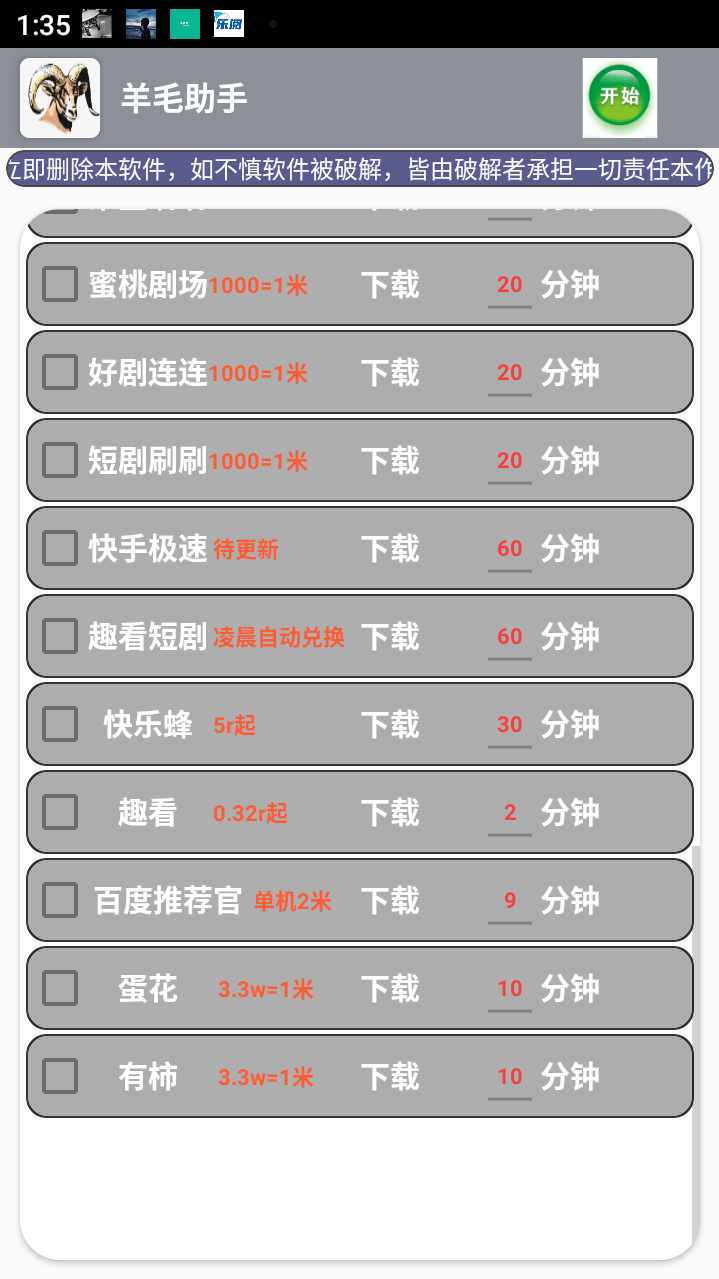Tick the 快手极速 checkbox

tap(60, 549)
